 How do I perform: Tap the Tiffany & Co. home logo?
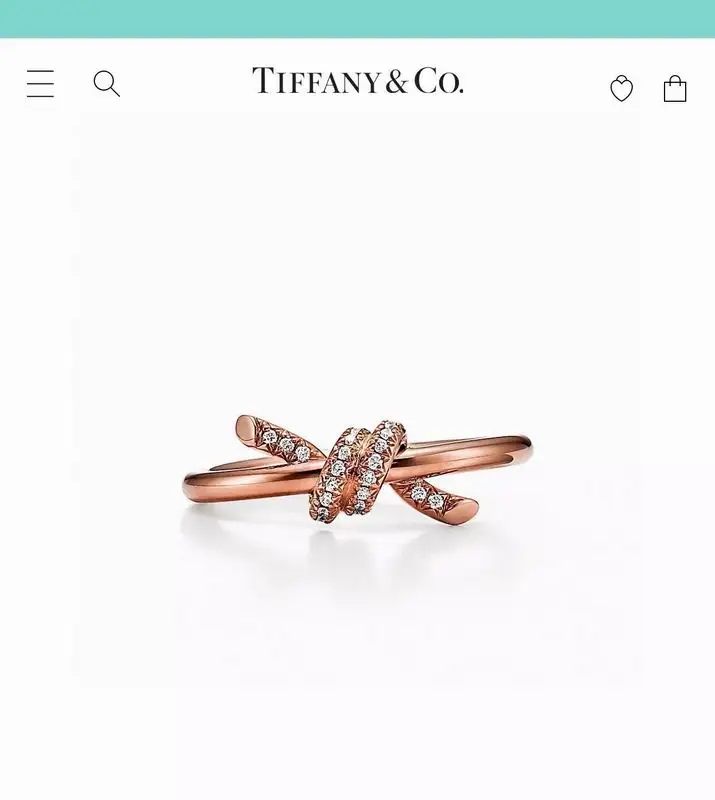357,81
